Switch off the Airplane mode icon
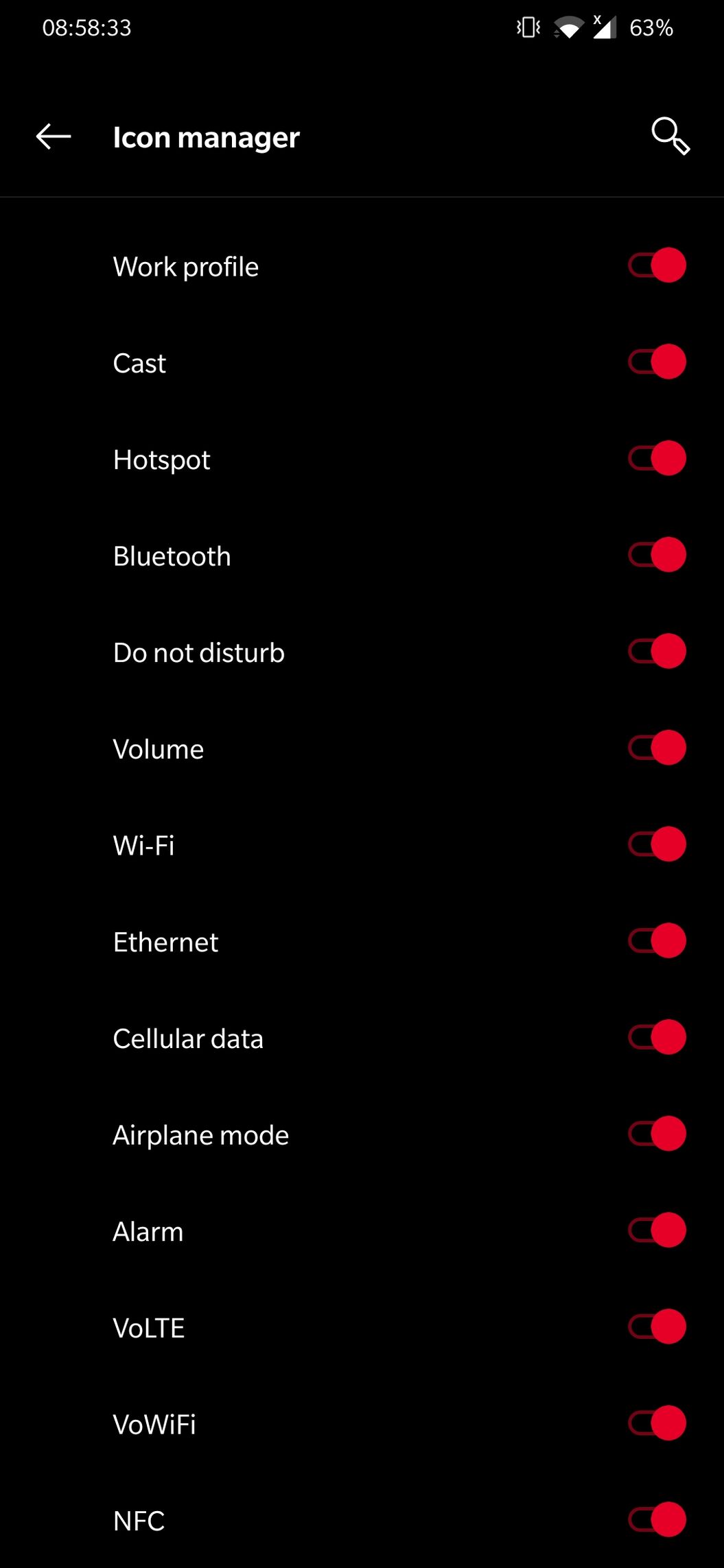724x1568 pixels. 657,1134
